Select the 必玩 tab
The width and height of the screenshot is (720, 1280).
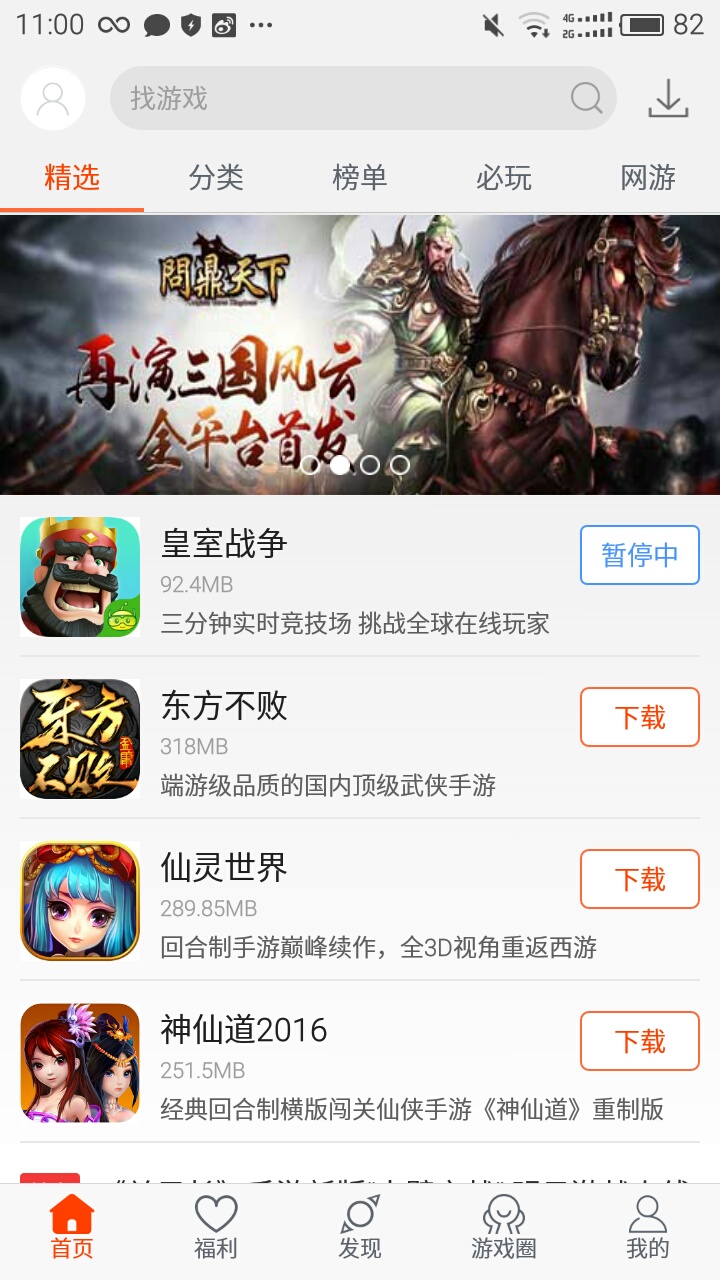coord(504,178)
